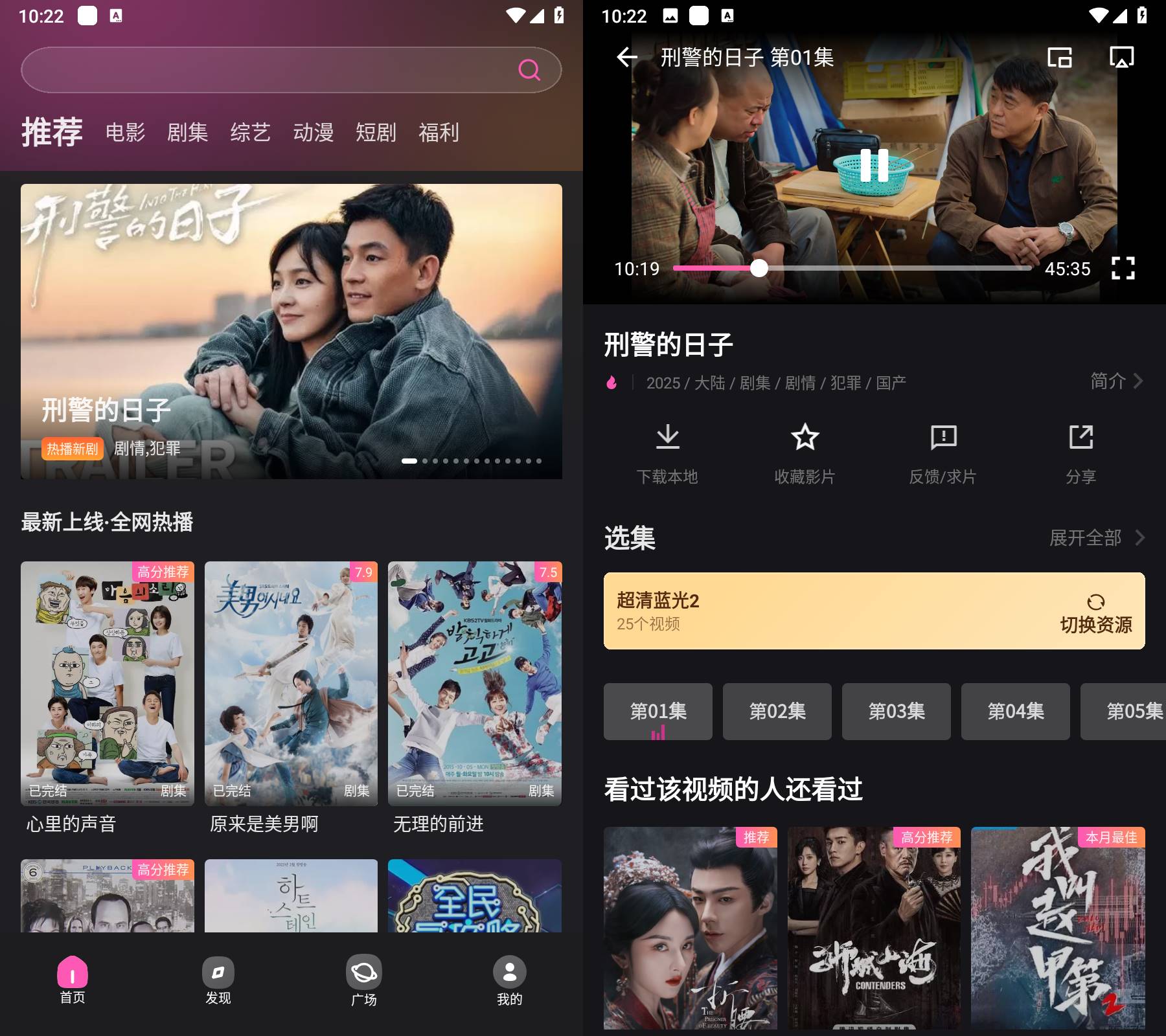Open the 心里的声音 drama card
Screen dimensions: 1166x1036
coord(108,683)
